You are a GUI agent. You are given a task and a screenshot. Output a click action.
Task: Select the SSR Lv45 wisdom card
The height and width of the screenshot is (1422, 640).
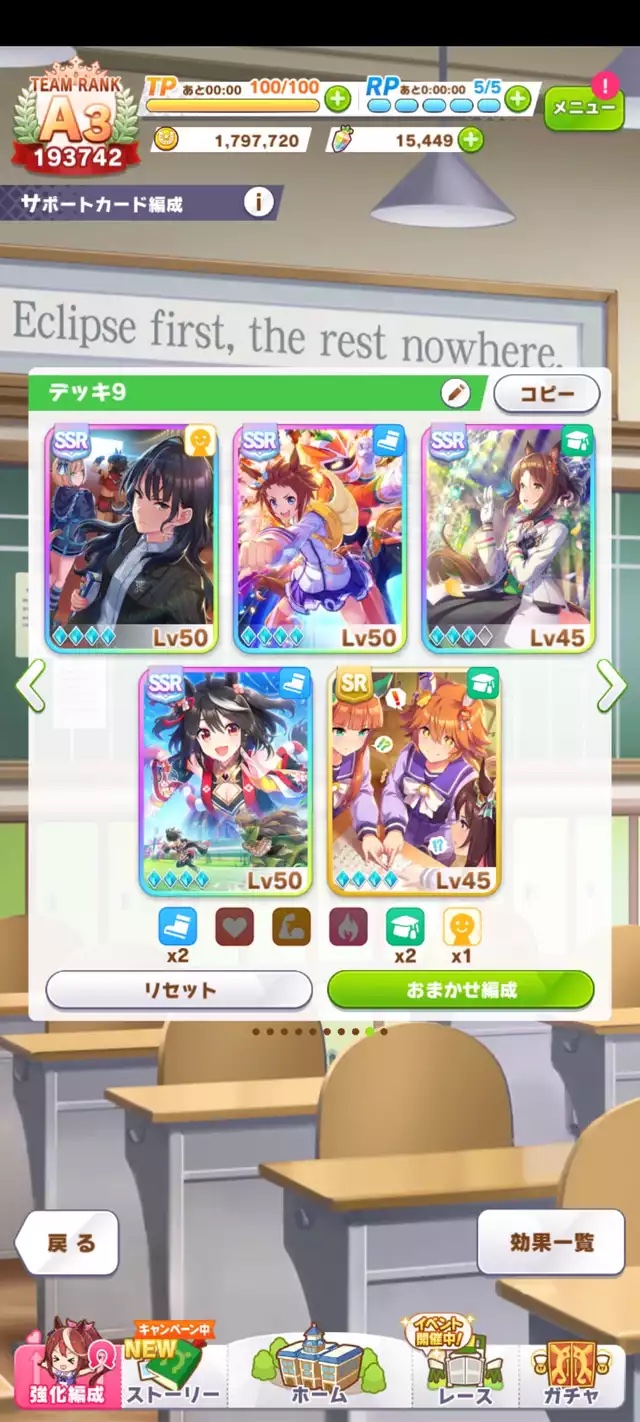pos(508,538)
